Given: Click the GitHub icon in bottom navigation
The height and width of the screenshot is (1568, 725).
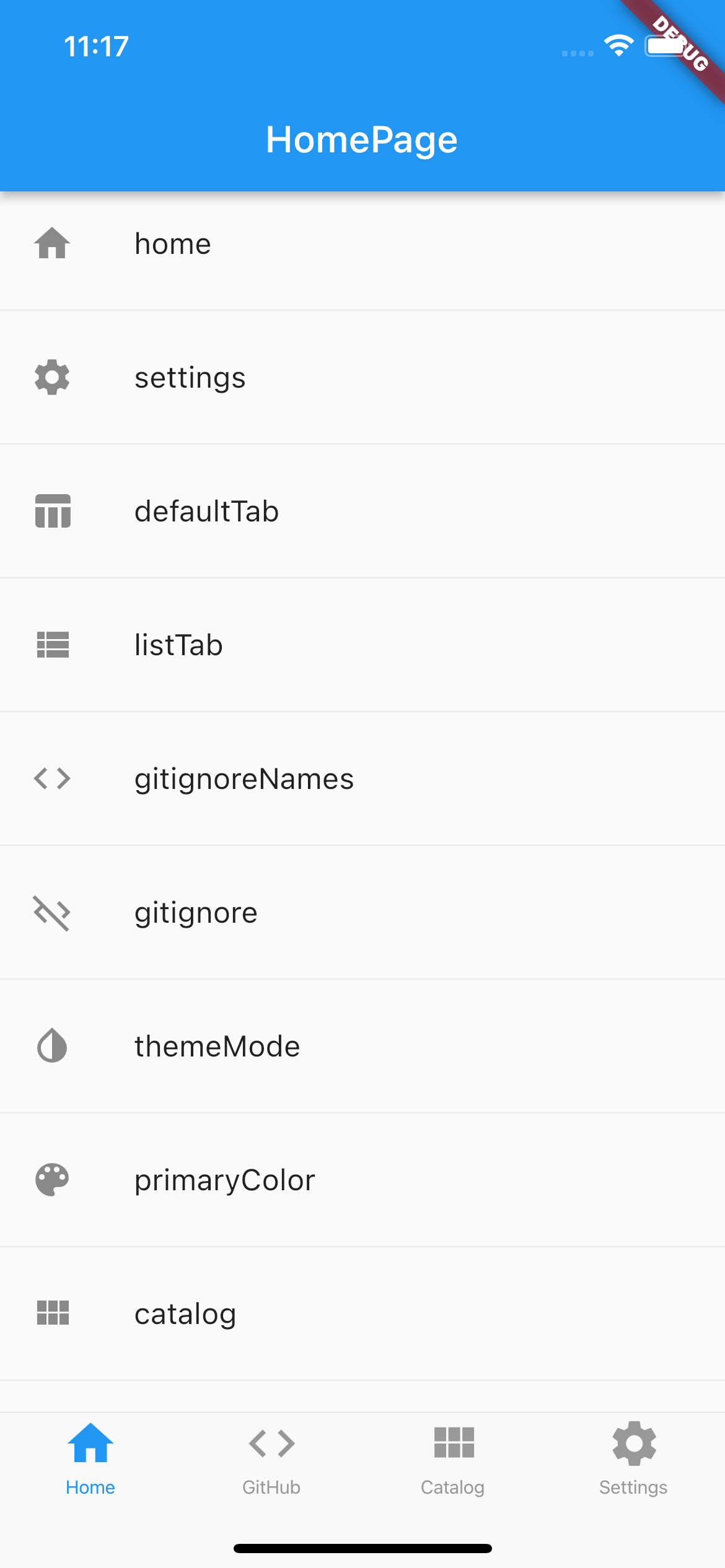Looking at the screenshot, I should [271, 1444].
